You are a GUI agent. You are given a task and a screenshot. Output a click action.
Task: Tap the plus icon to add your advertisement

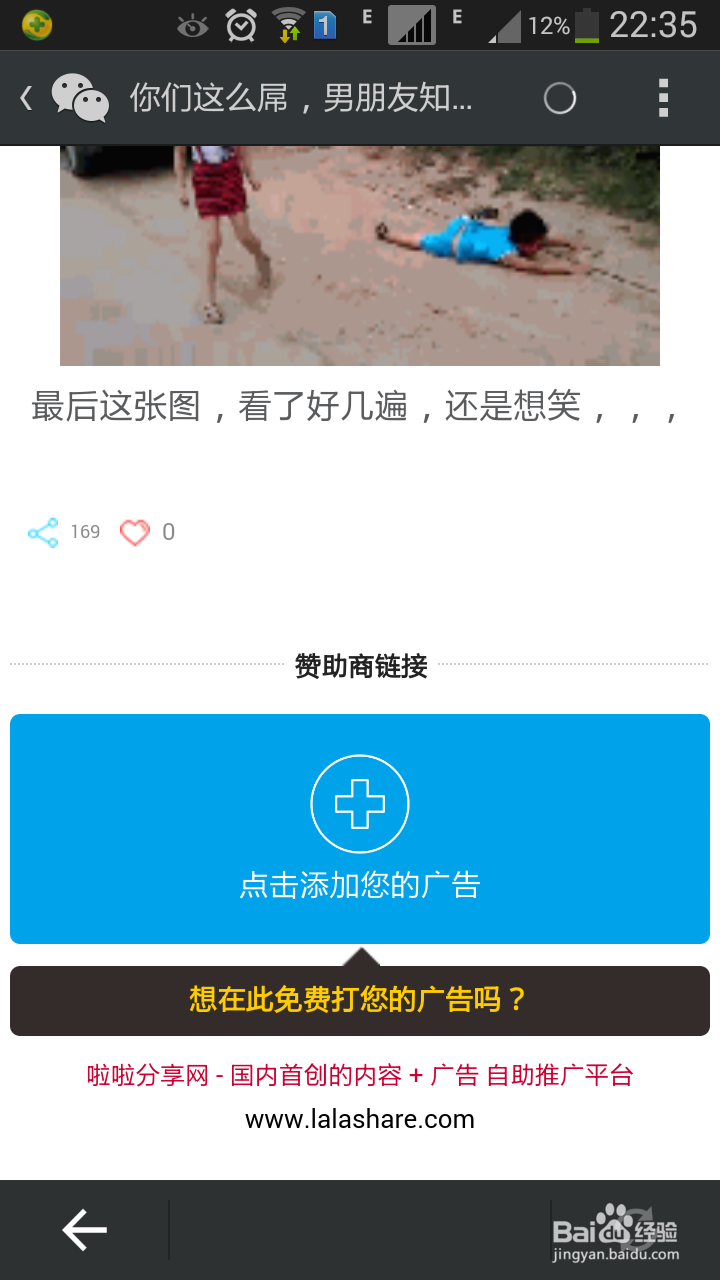click(360, 803)
